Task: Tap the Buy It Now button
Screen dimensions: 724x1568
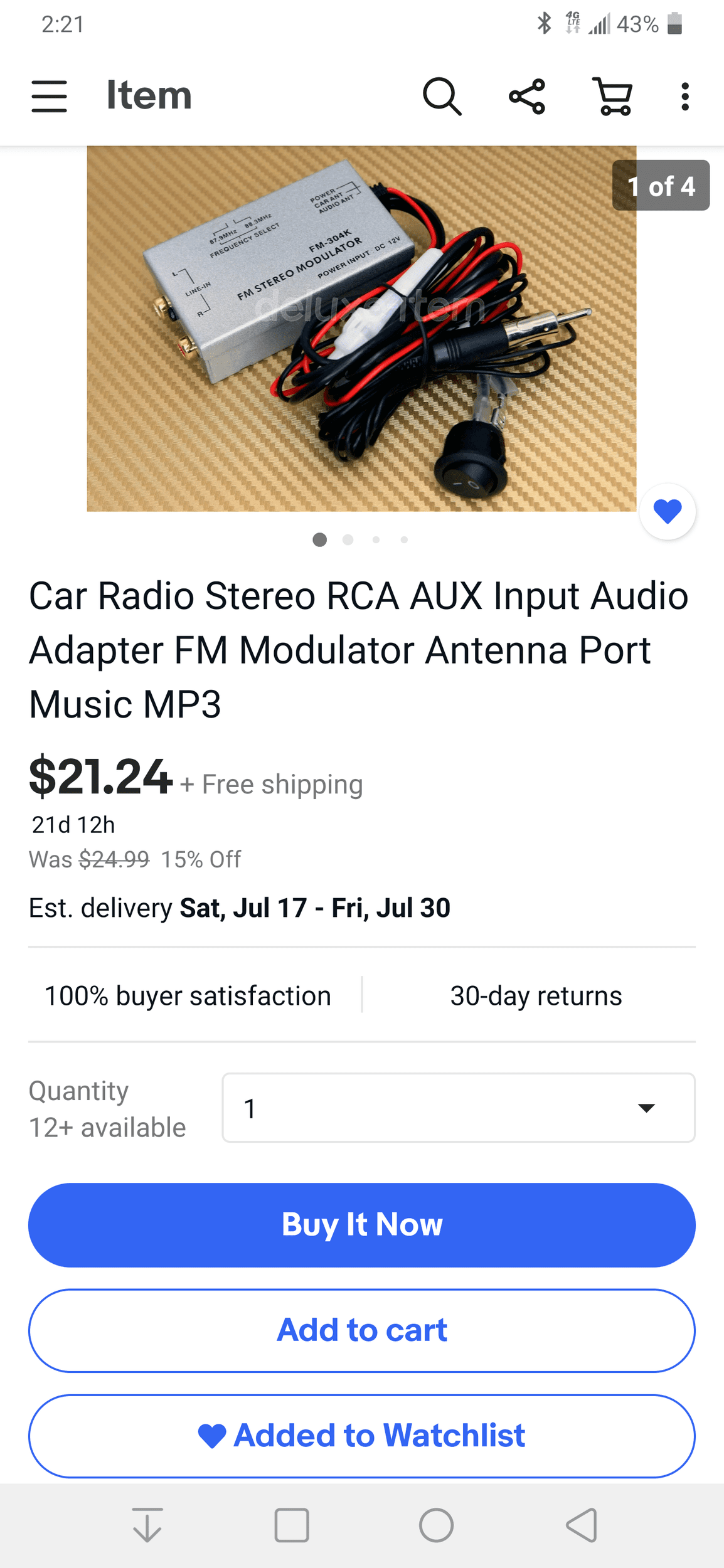Action: (x=362, y=1225)
